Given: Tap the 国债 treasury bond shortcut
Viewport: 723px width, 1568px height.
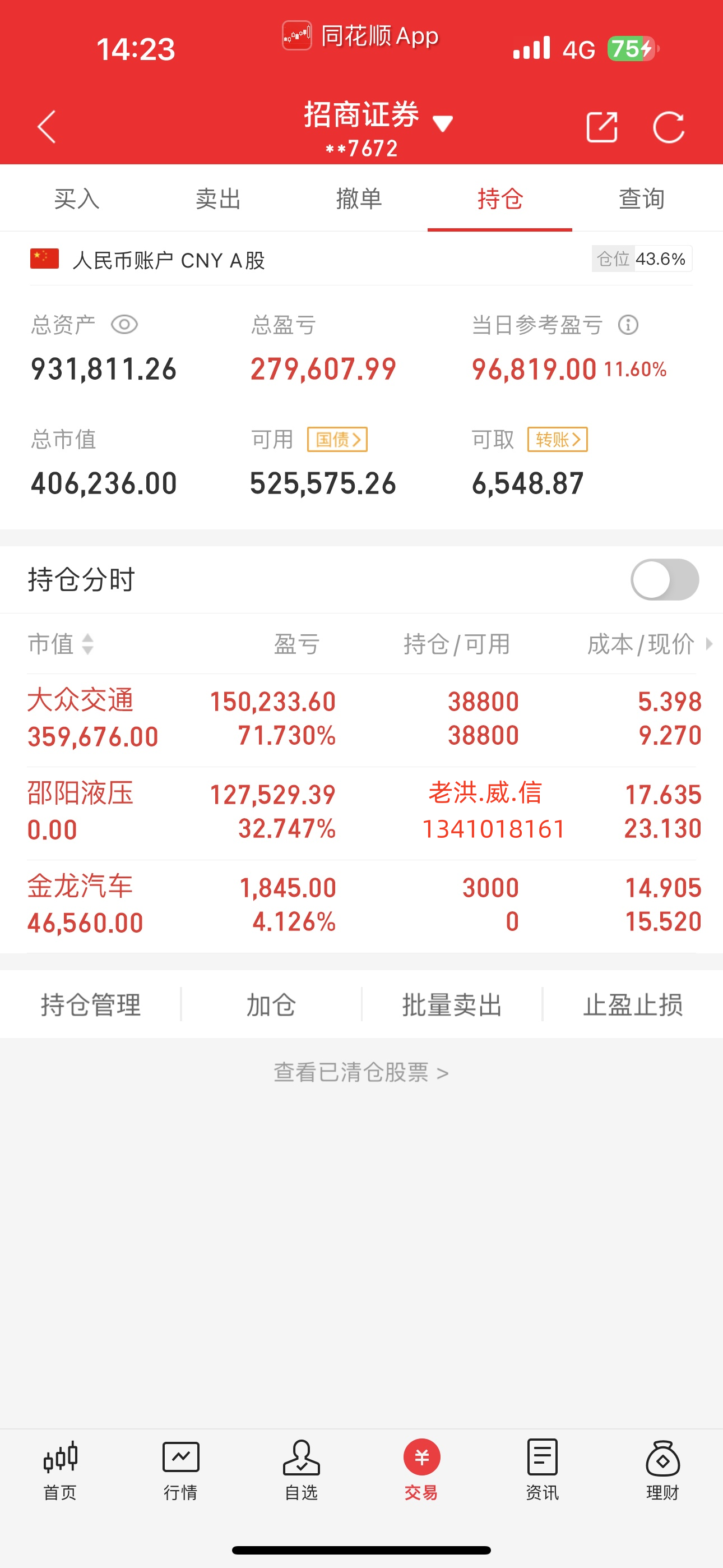Looking at the screenshot, I should click(x=339, y=439).
